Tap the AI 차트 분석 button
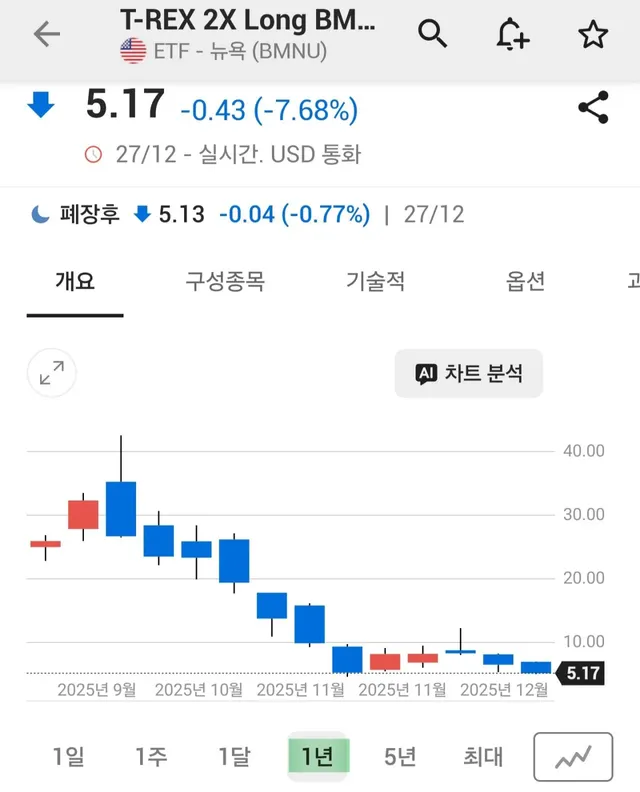Image resolution: width=640 pixels, height=792 pixels. (469, 374)
